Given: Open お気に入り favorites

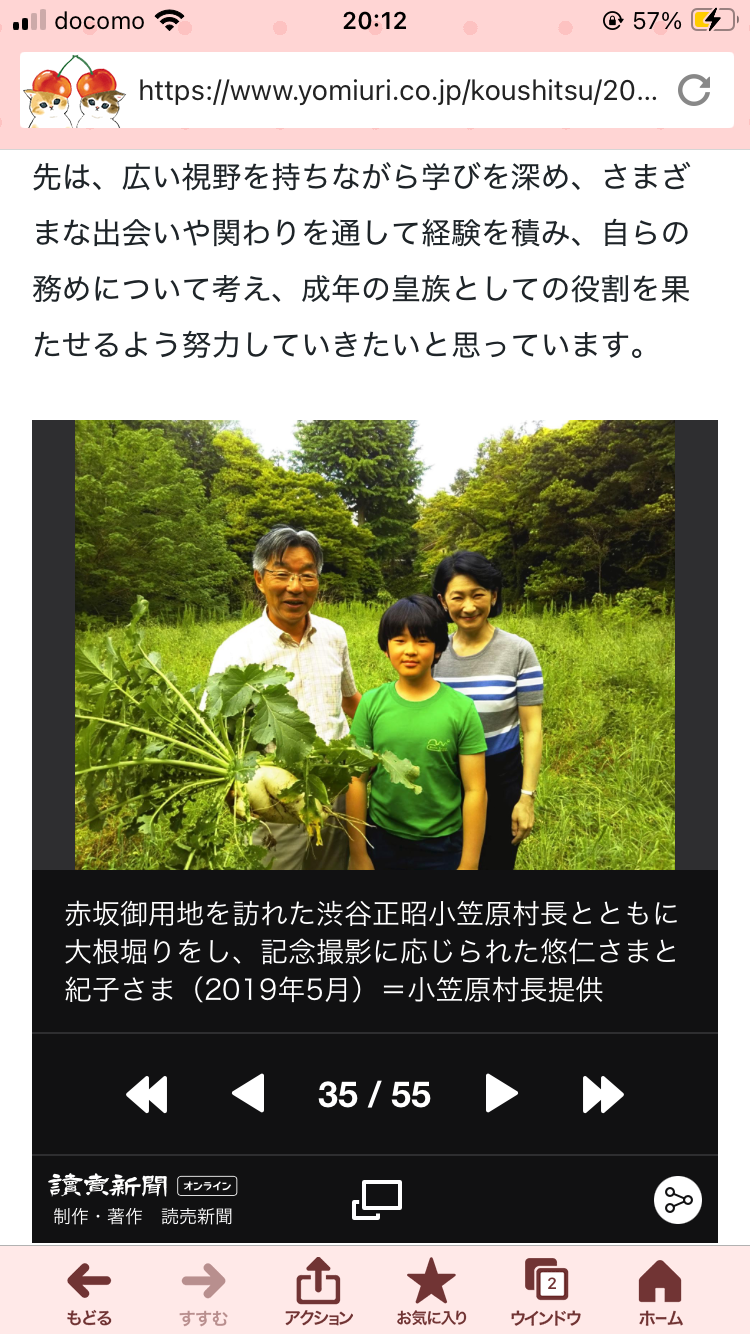Looking at the screenshot, I should coord(432,1292).
